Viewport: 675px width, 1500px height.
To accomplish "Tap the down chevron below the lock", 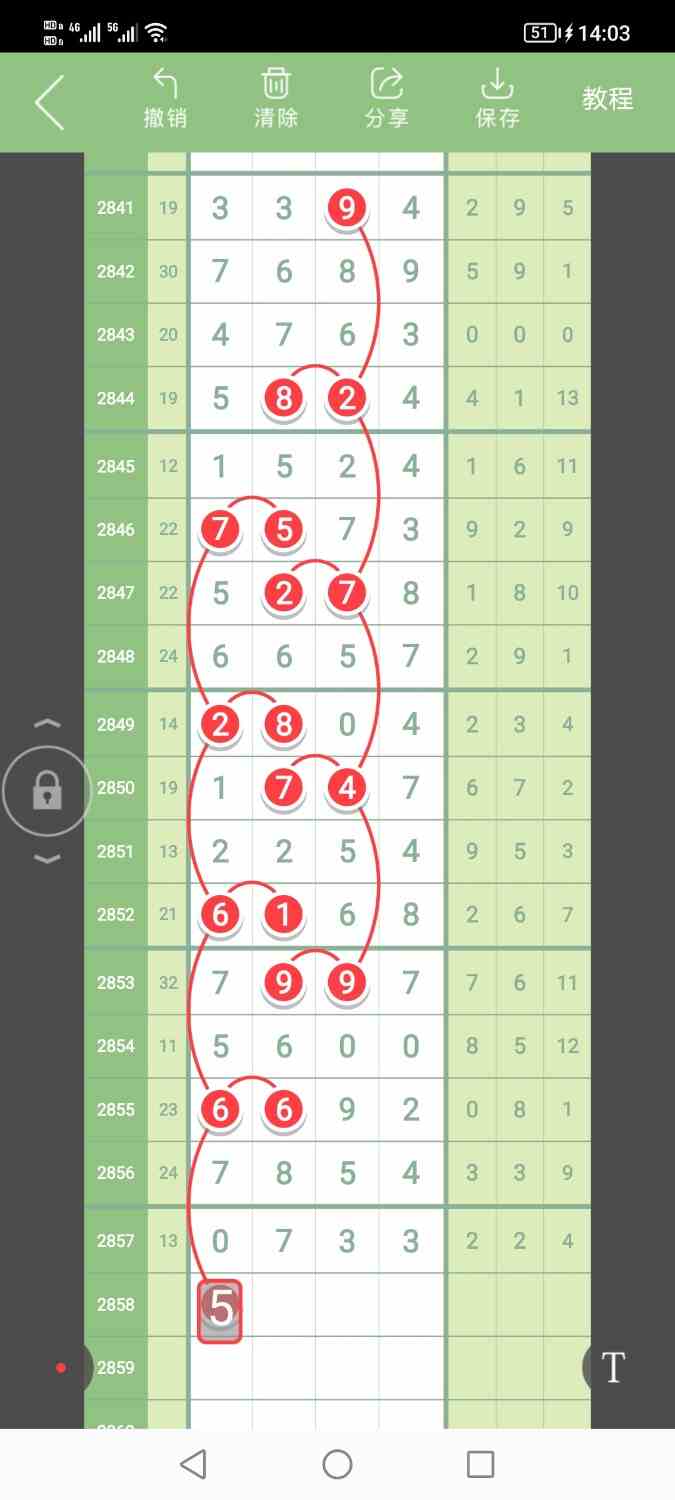I will point(48,859).
